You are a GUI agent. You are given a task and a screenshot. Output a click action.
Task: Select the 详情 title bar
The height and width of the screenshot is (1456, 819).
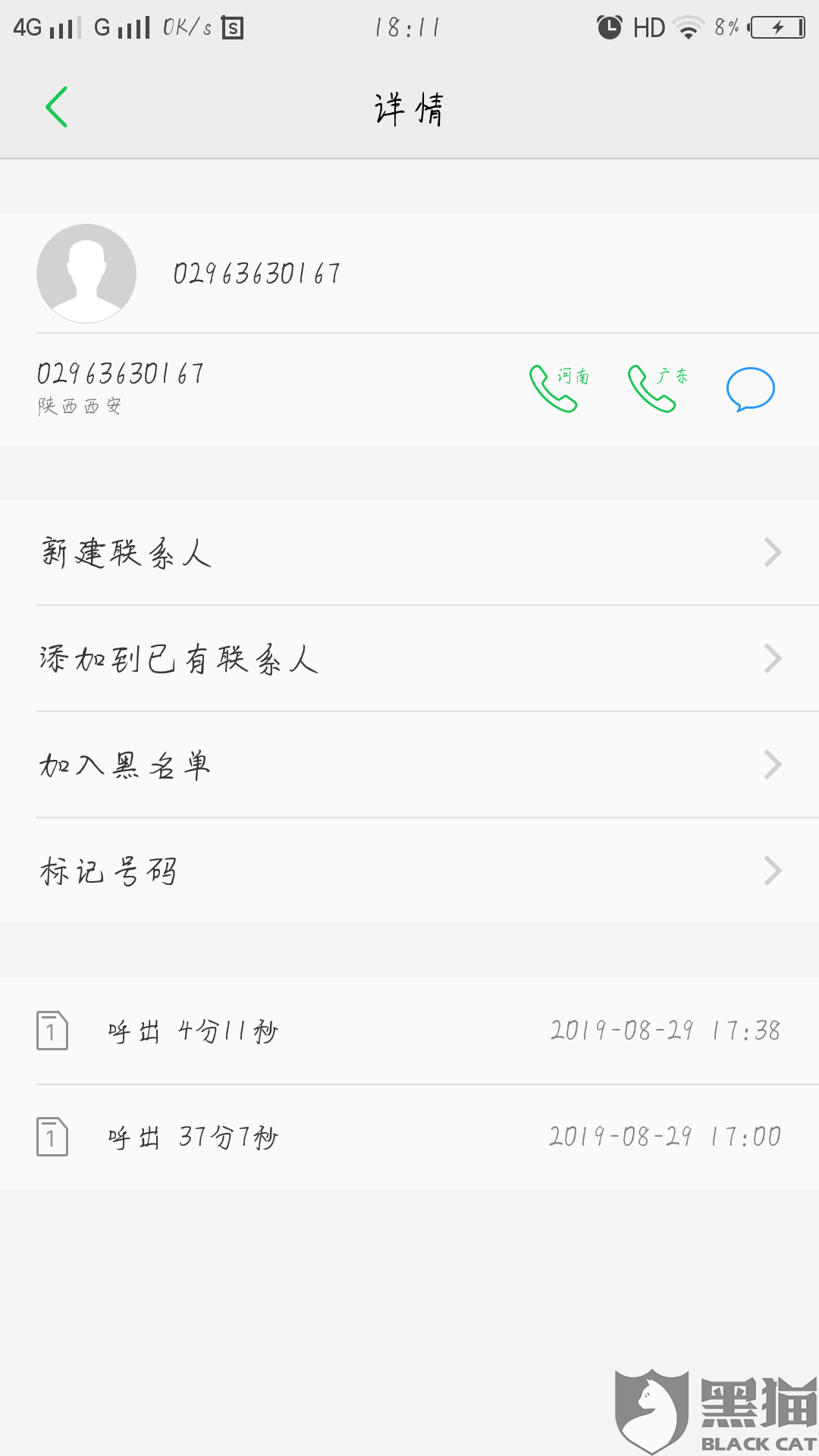pos(409,108)
